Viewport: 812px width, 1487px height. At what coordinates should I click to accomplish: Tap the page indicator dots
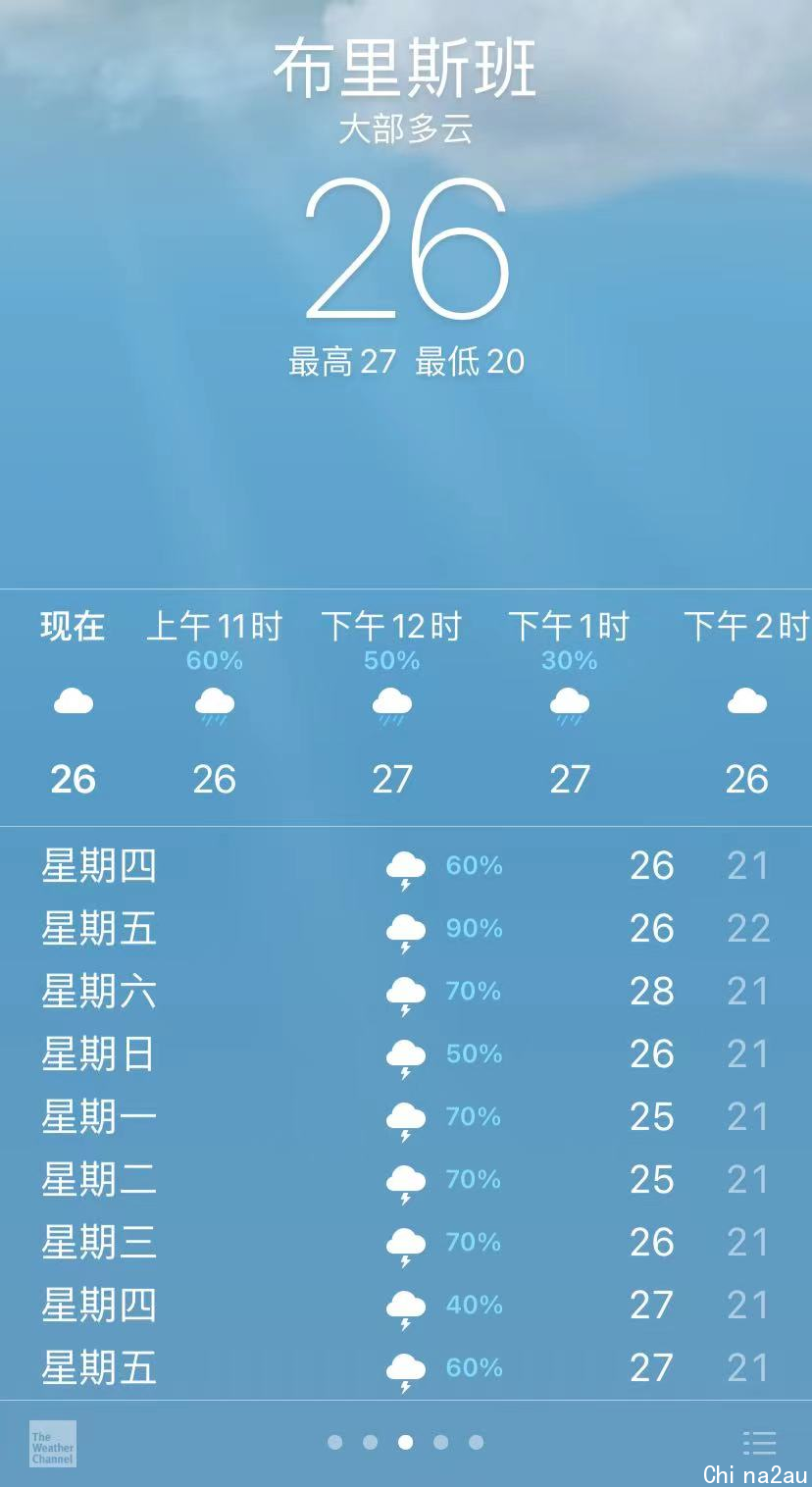point(405,1442)
